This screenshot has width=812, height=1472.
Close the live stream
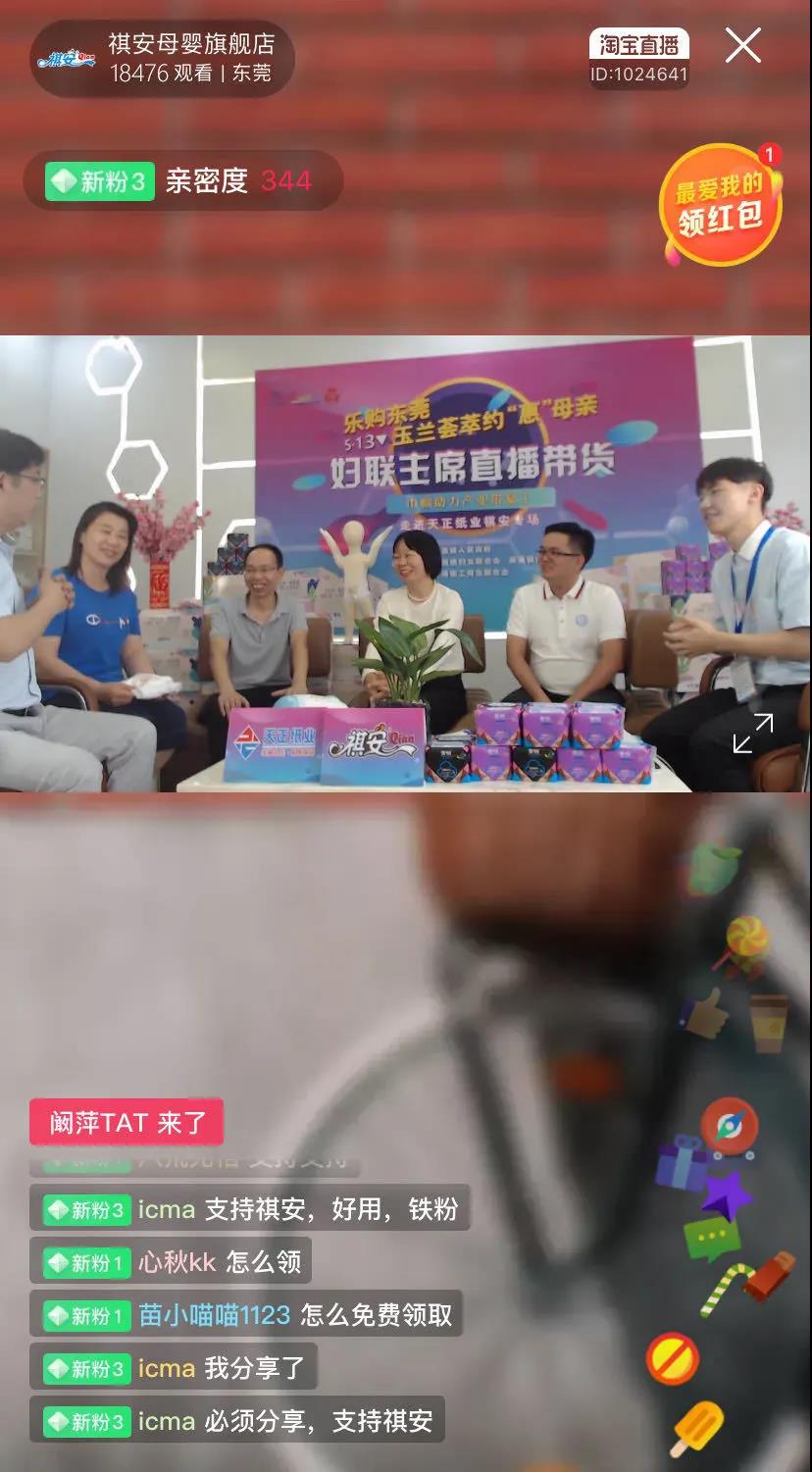pos(742,46)
